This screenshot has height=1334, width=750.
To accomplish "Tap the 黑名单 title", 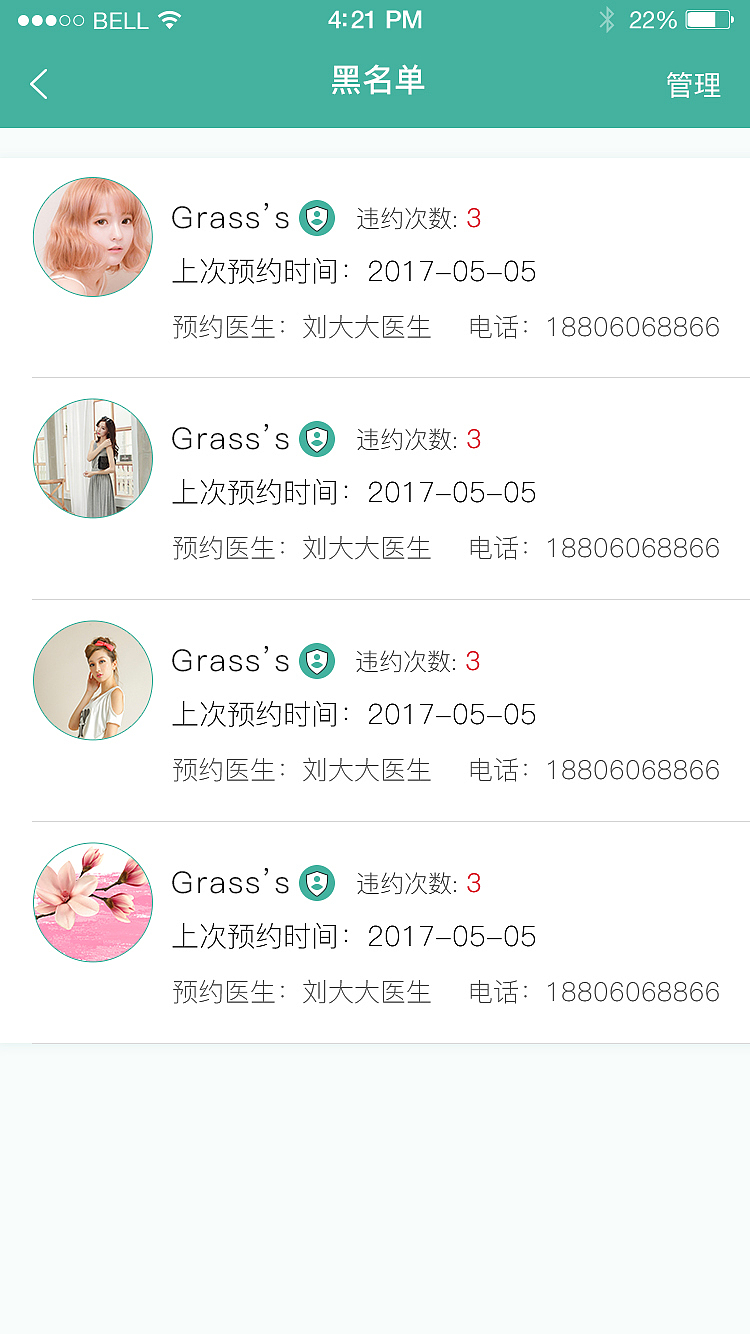I will [x=376, y=82].
